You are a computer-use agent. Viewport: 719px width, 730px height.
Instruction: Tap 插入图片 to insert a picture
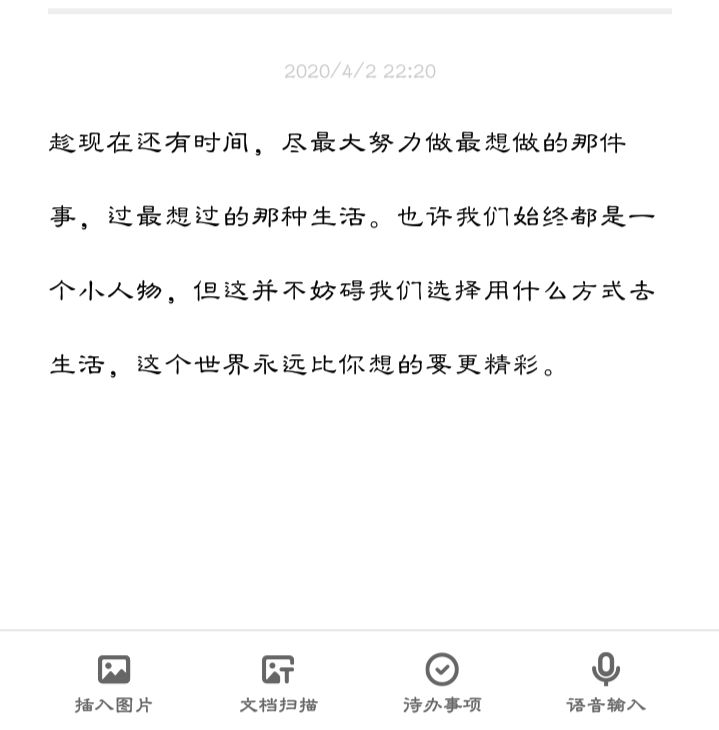(114, 682)
